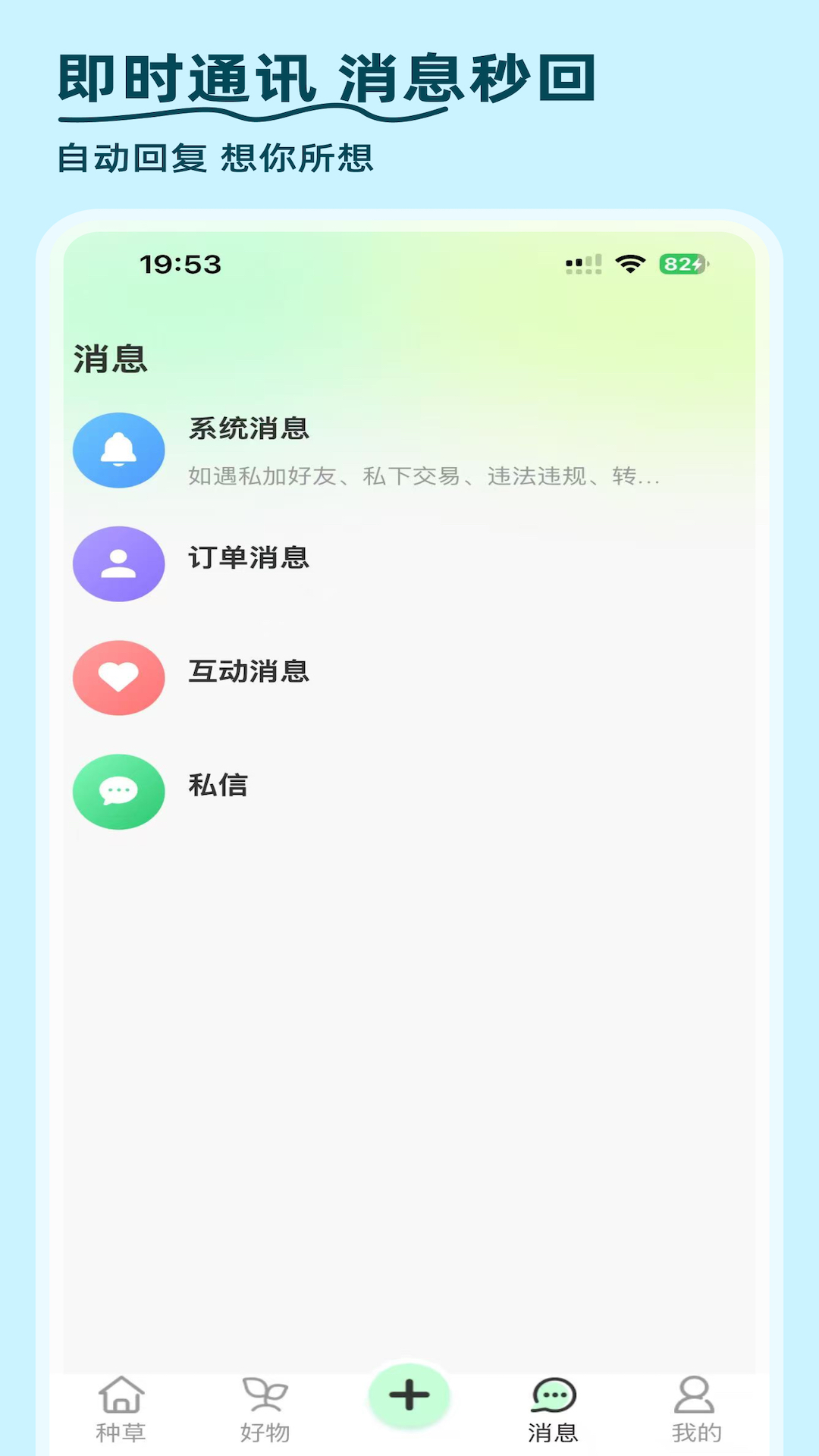Screen dimensions: 819x1456
Task: Tap the clock showing 19:53
Action: click(x=179, y=265)
